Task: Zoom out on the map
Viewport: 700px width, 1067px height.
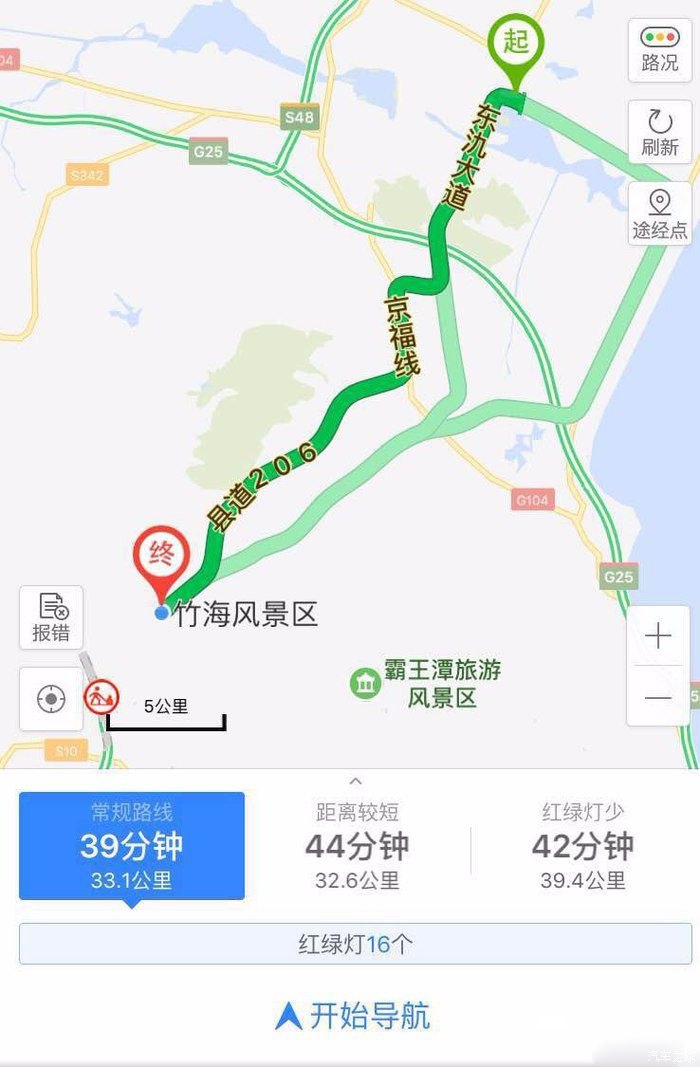Action: (658, 697)
